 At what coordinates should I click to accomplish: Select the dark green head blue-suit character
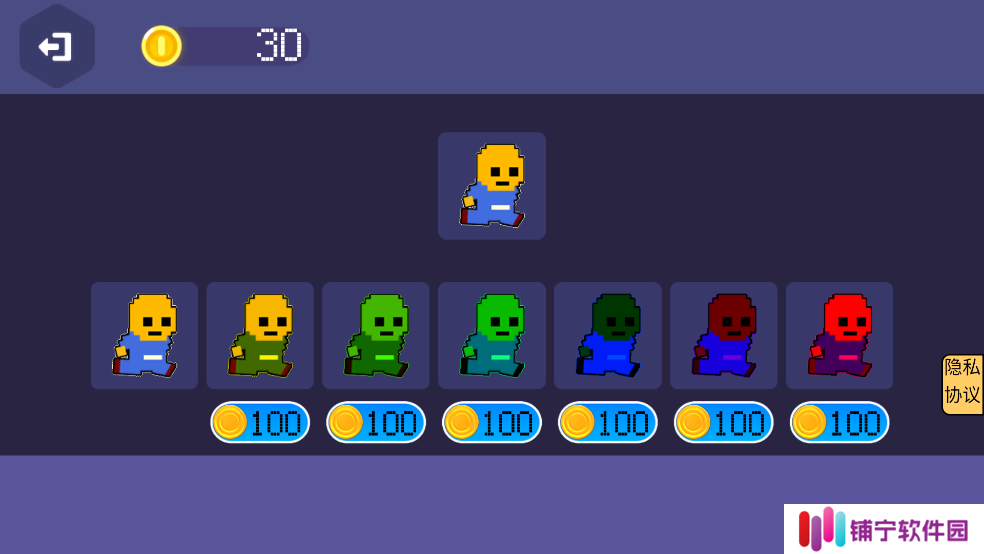tap(608, 335)
